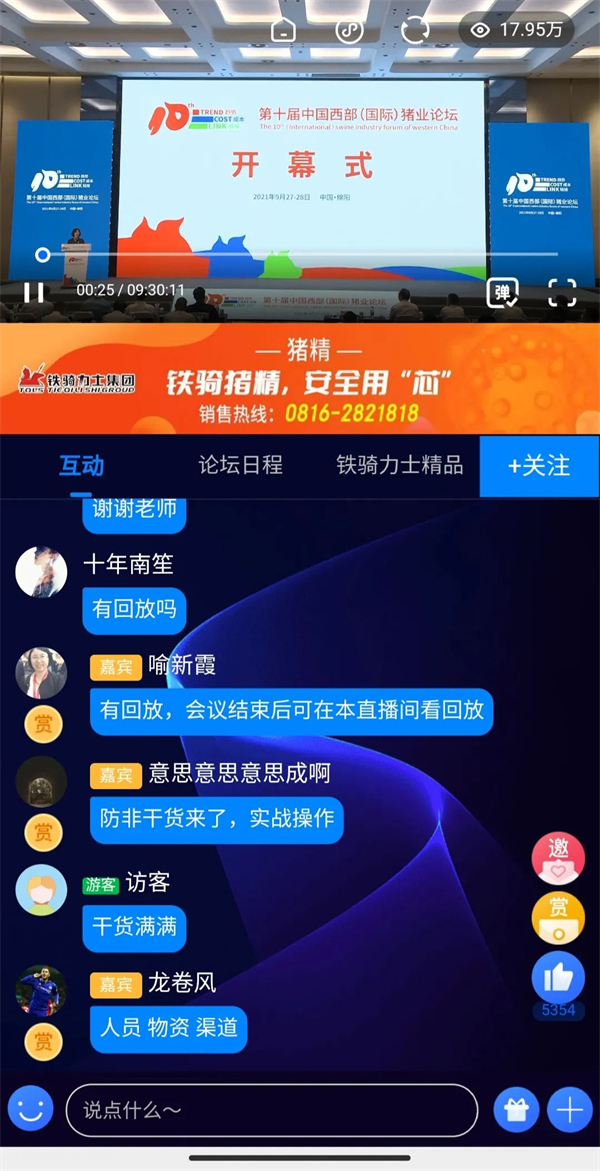600x1171 pixels.
Task: Open the mini program icon above the video
Action: point(348,30)
